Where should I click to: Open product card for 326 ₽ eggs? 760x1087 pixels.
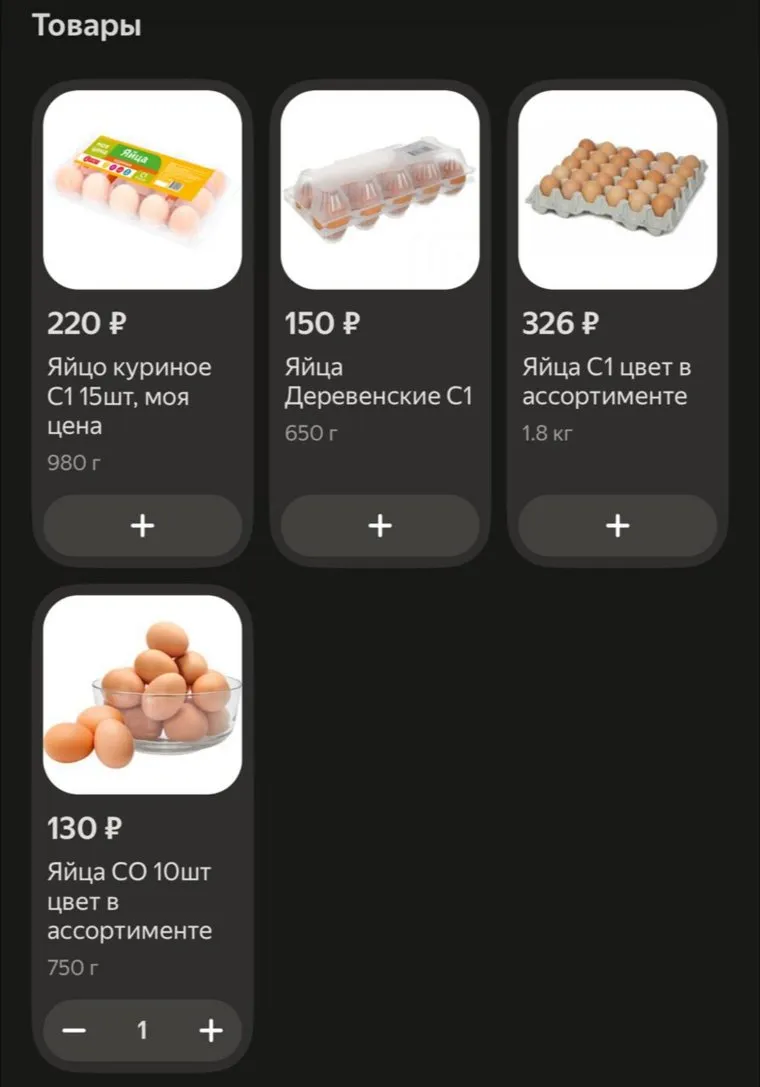[617, 190]
